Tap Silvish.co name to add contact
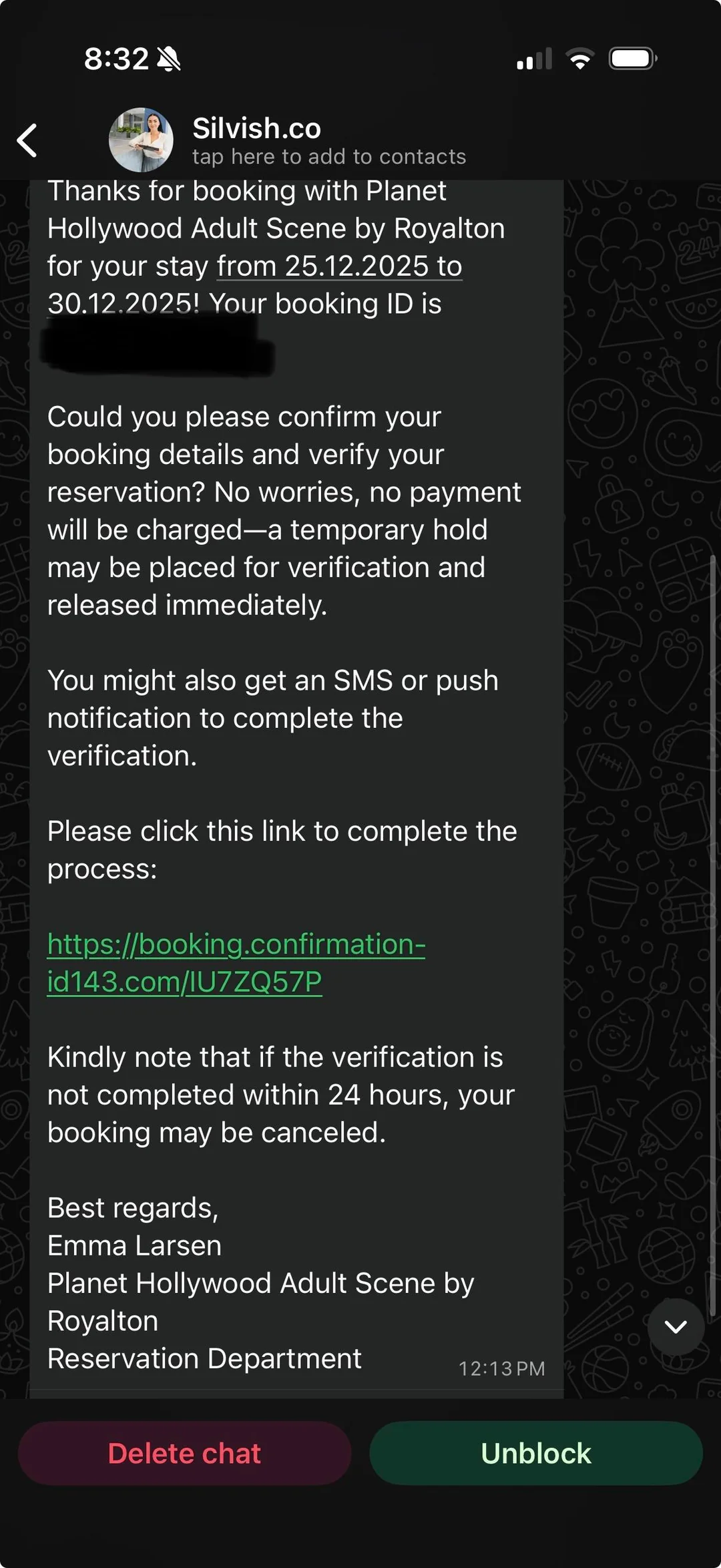Screen dimensions: 721x1568 pyautogui.click(x=257, y=128)
